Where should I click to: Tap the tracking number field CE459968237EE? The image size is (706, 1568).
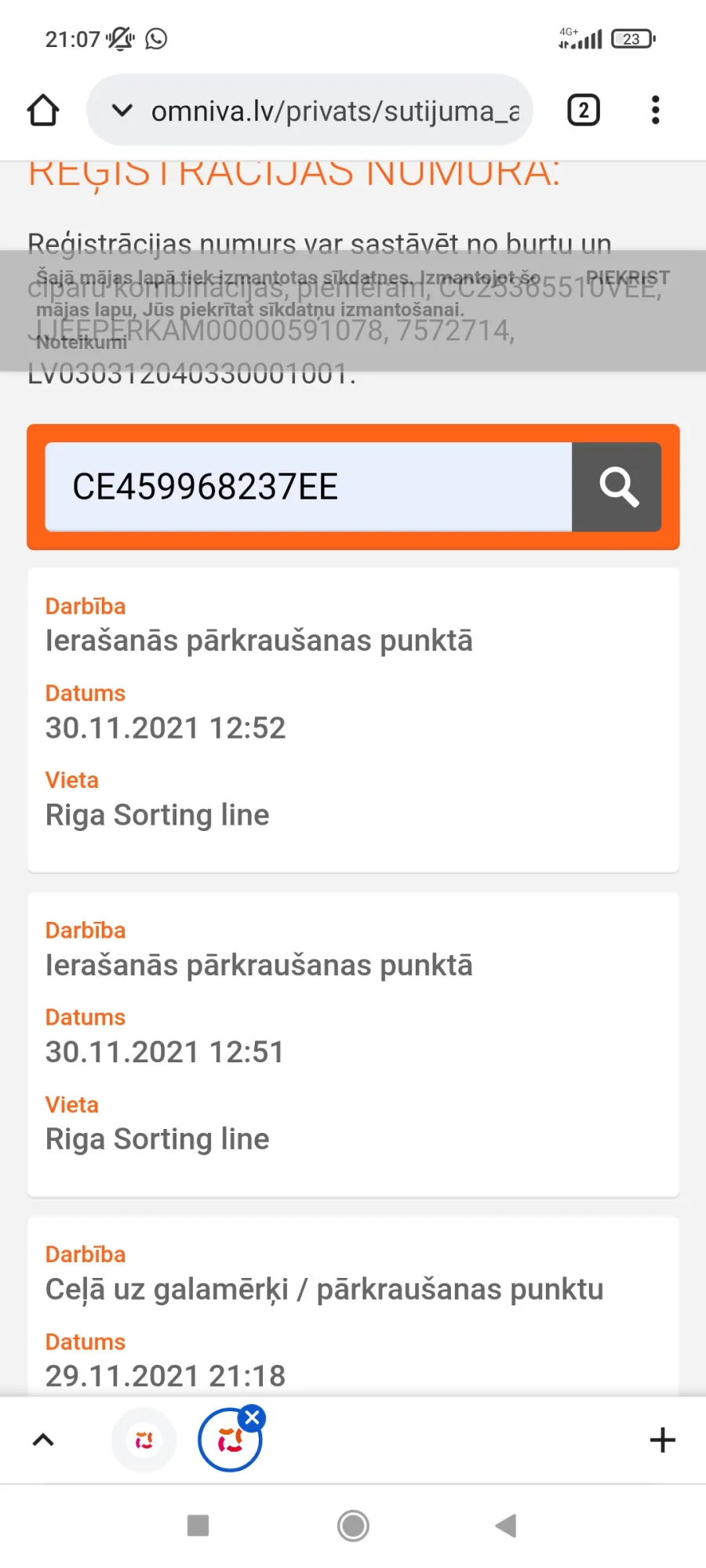308,487
